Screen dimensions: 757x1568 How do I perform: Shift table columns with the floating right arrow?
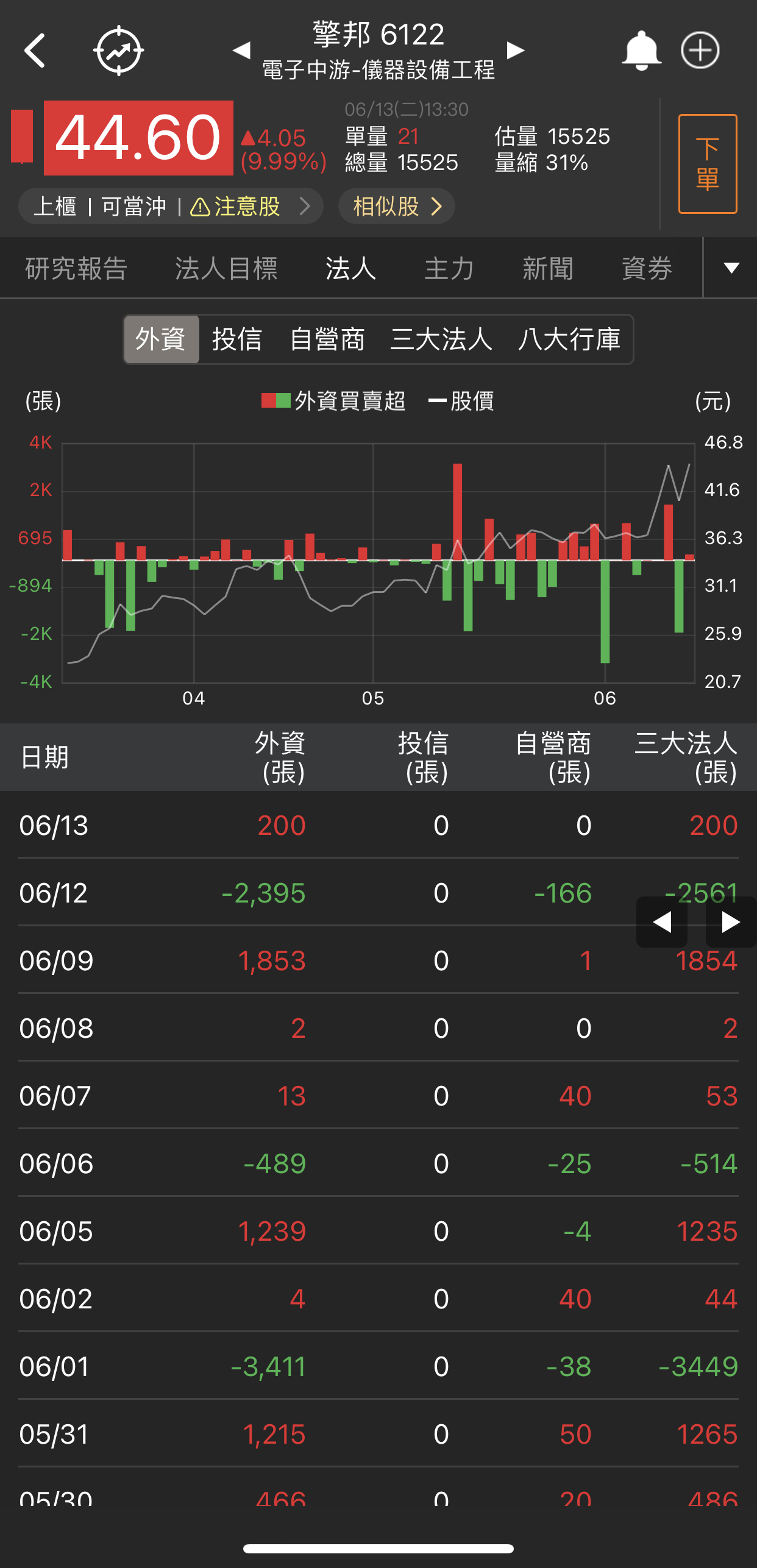[x=730, y=922]
